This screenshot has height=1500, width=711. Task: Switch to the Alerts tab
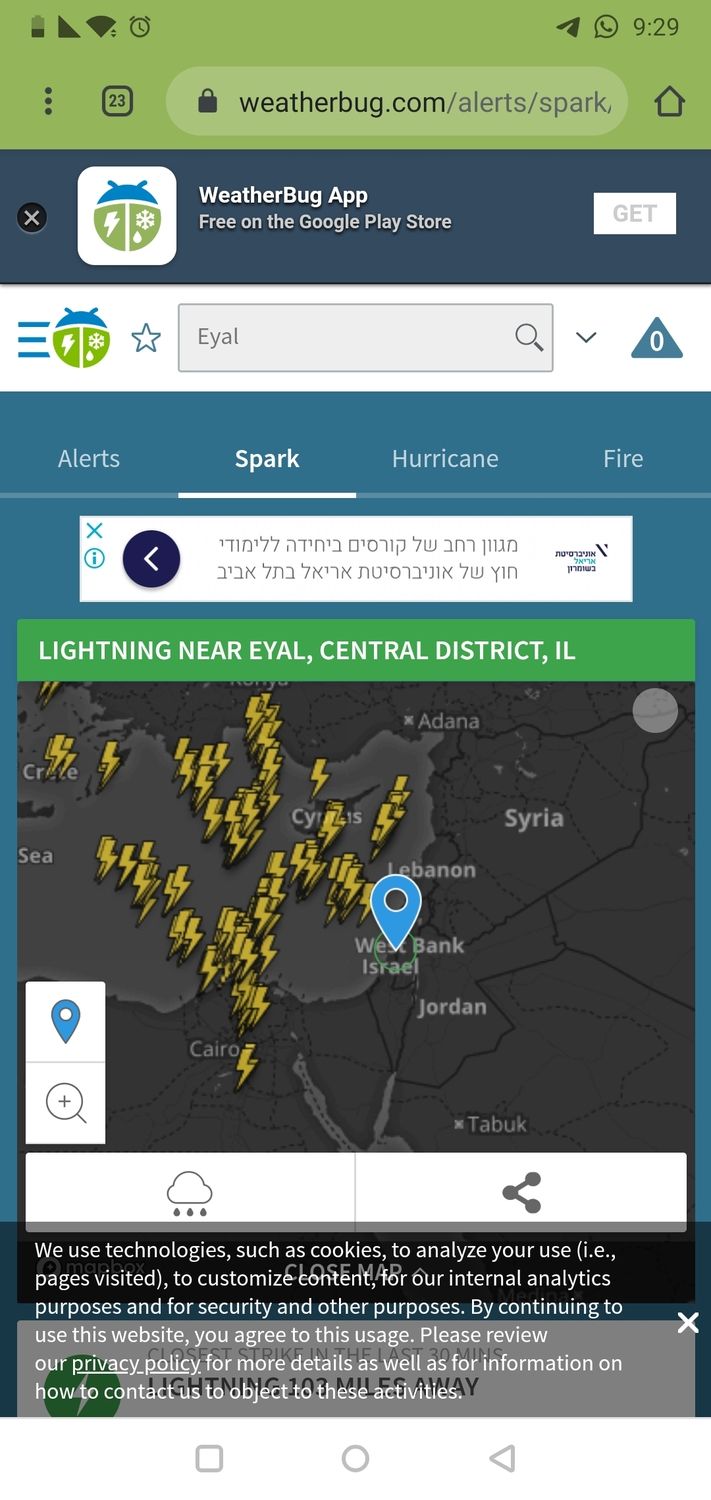pyautogui.click(x=89, y=459)
